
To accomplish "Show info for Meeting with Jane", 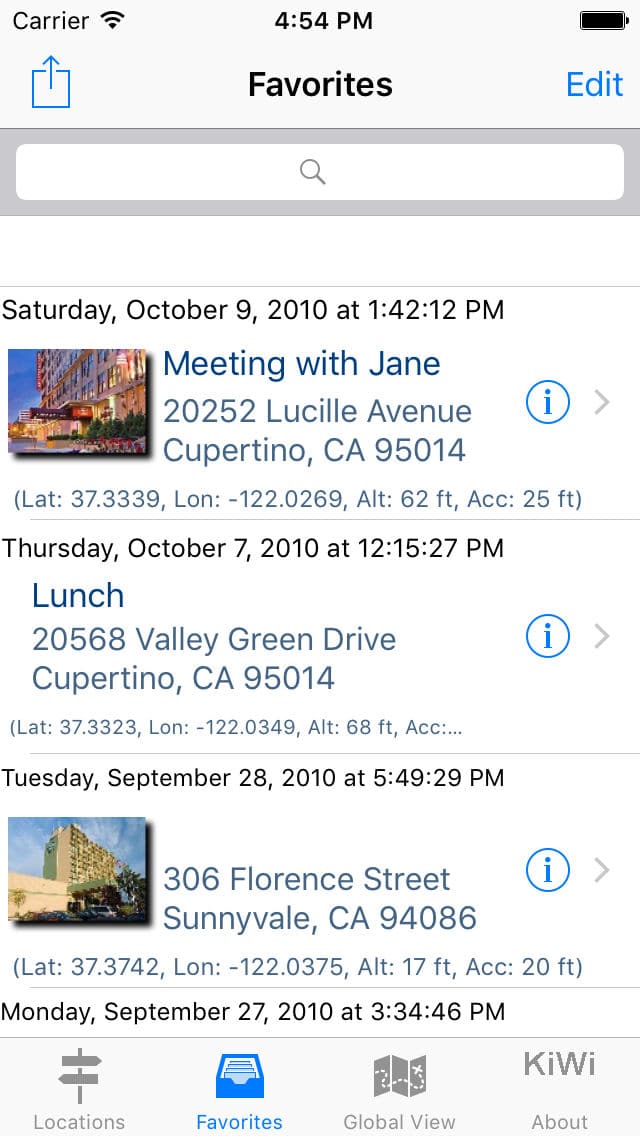I will click(548, 402).
